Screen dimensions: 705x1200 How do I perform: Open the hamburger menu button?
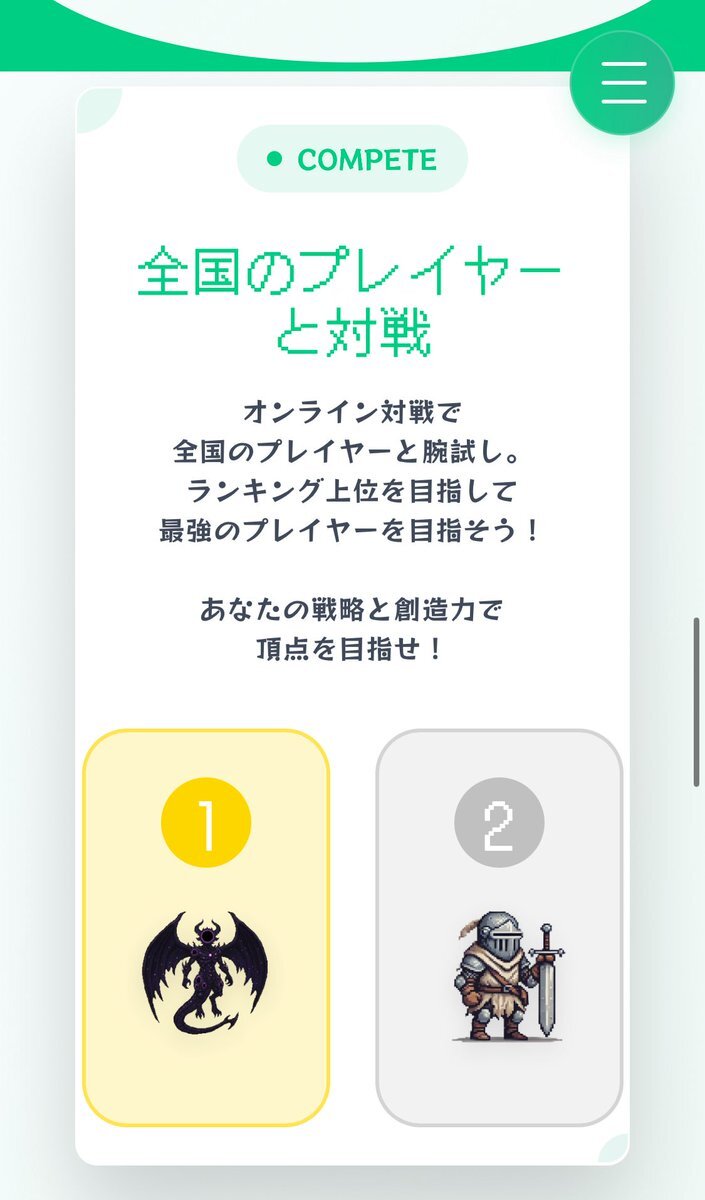[622, 84]
